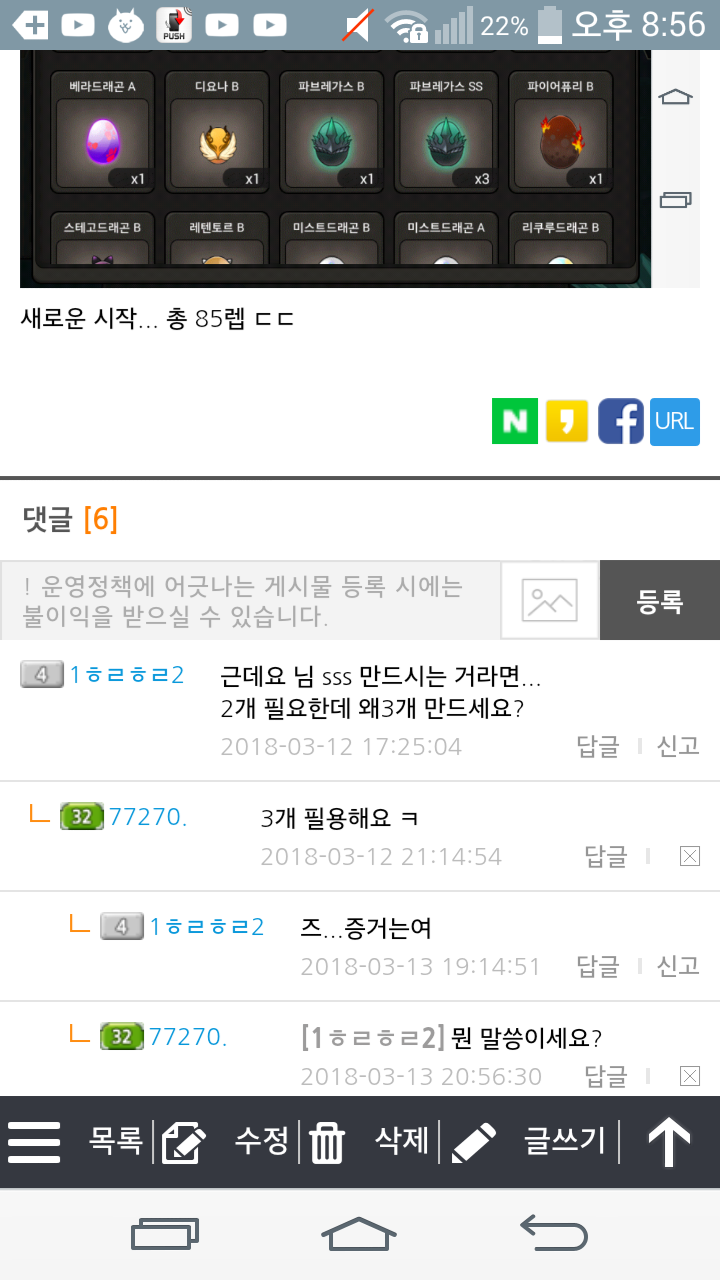Share the post to KakaoTalk
Viewport: 720px width, 1280px height.
(x=567, y=421)
